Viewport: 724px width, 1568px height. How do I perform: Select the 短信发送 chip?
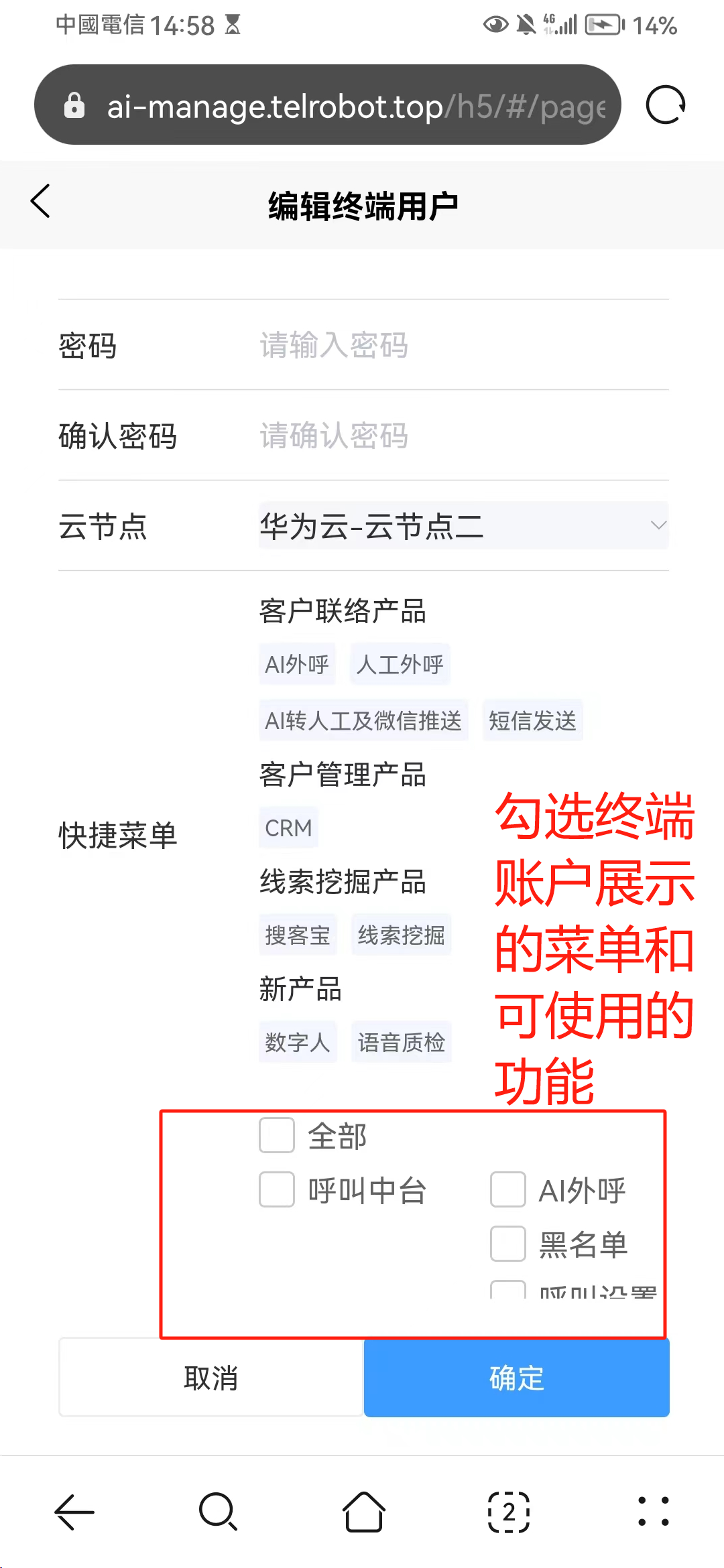[533, 720]
